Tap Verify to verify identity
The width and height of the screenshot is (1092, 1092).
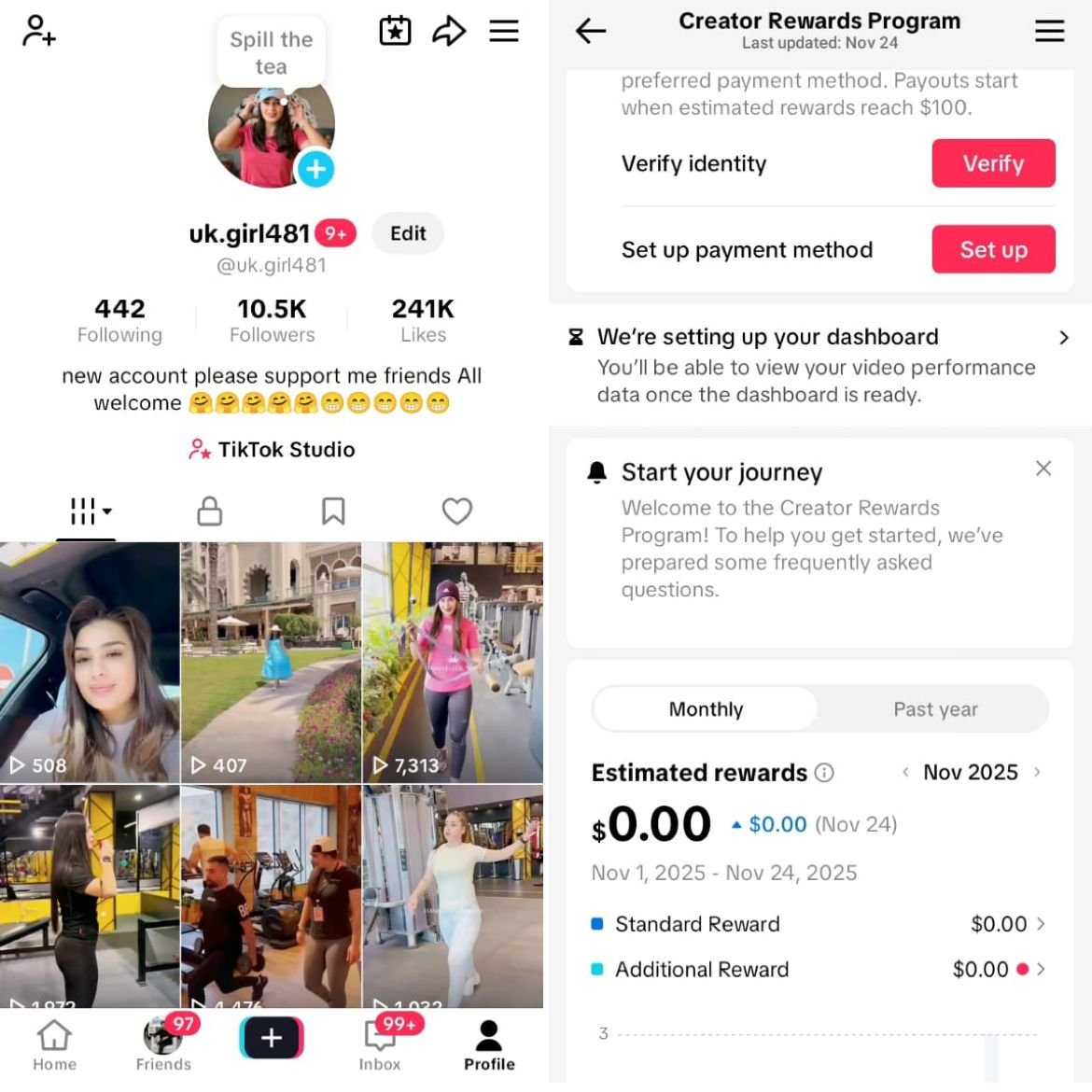pos(993,163)
